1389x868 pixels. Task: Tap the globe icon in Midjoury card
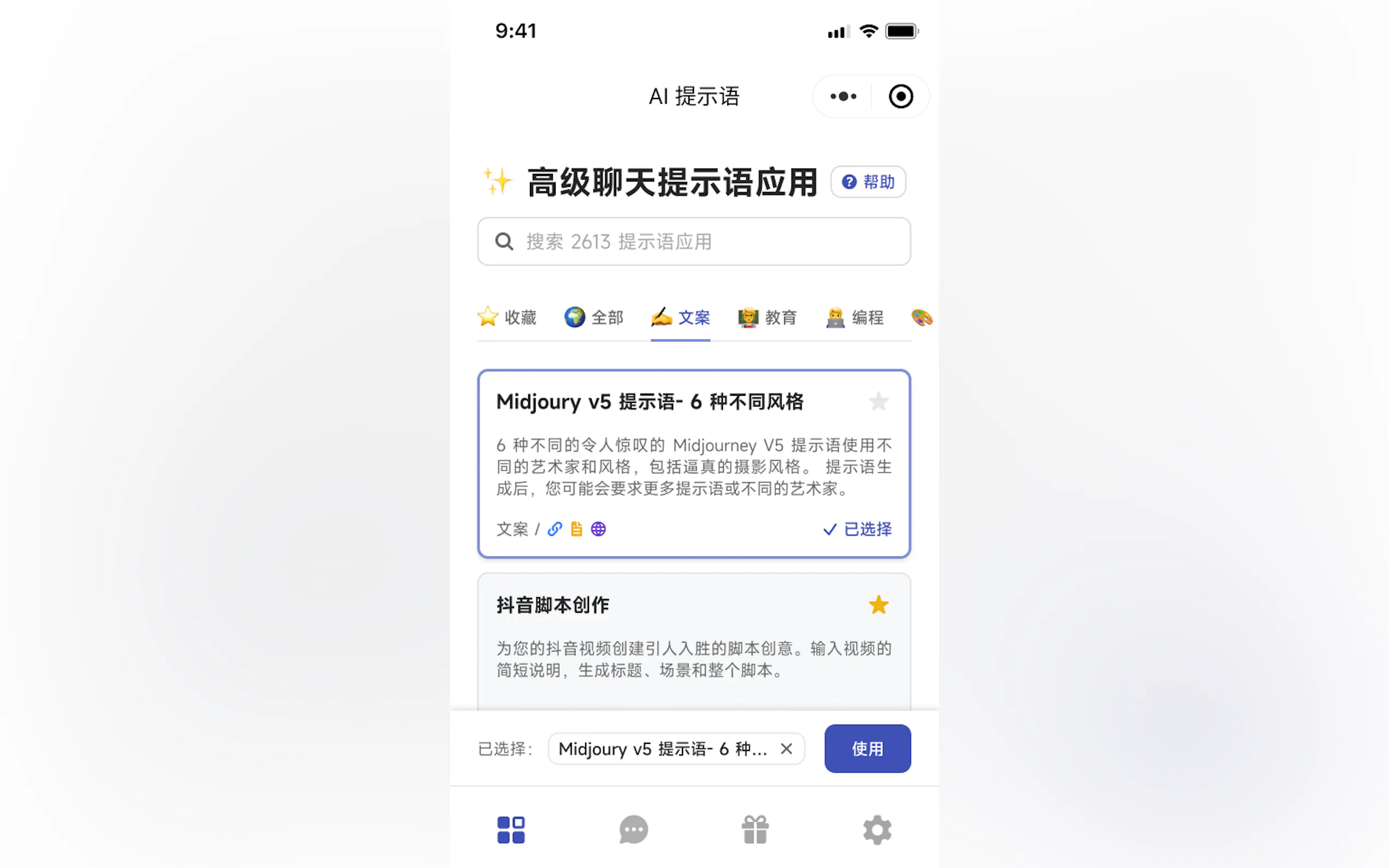tap(598, 529)
